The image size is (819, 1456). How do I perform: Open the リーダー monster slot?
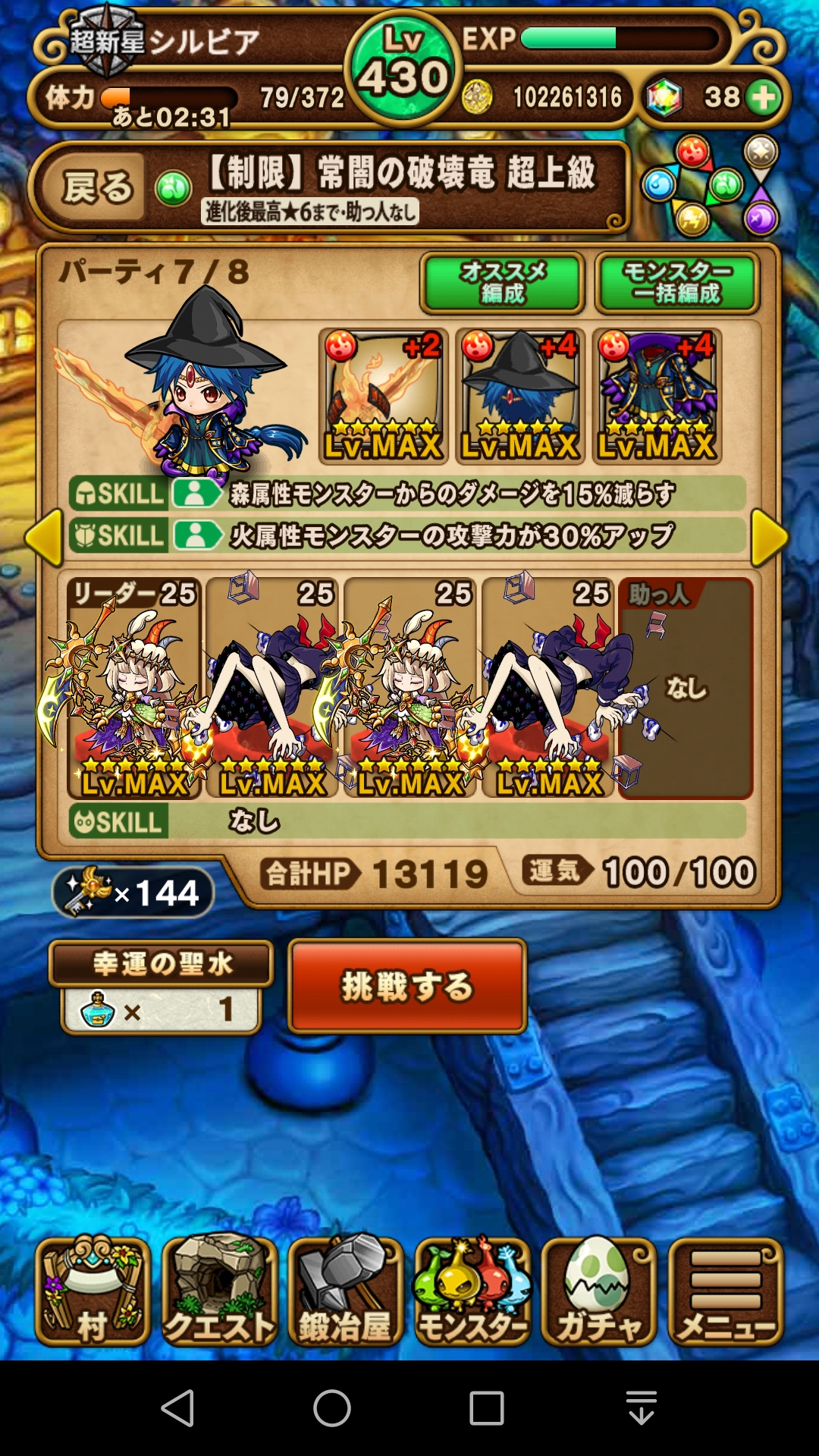[x=133, y=687]
